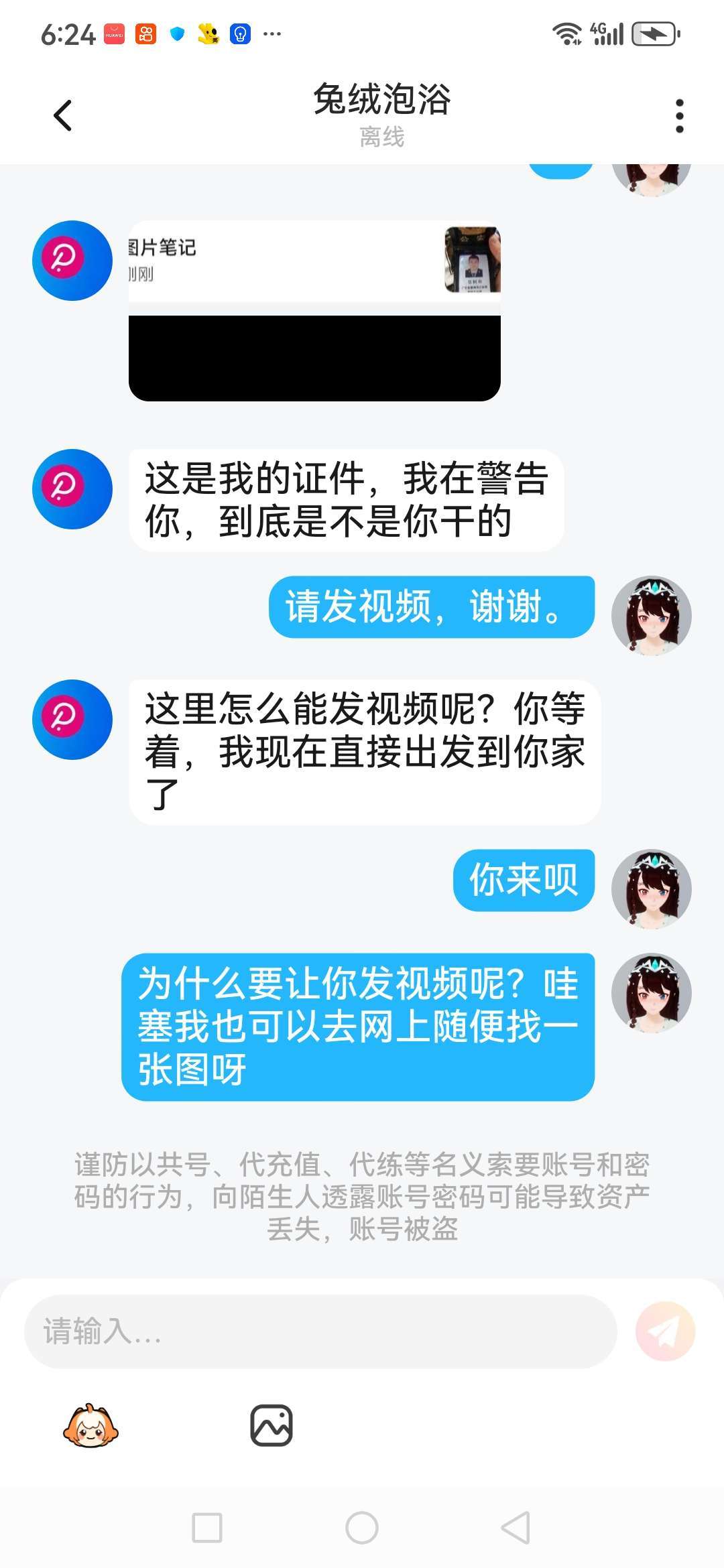This screenshot has width=724, height=1568.
Task: Send message with the paper plane
Action: 665,1331
